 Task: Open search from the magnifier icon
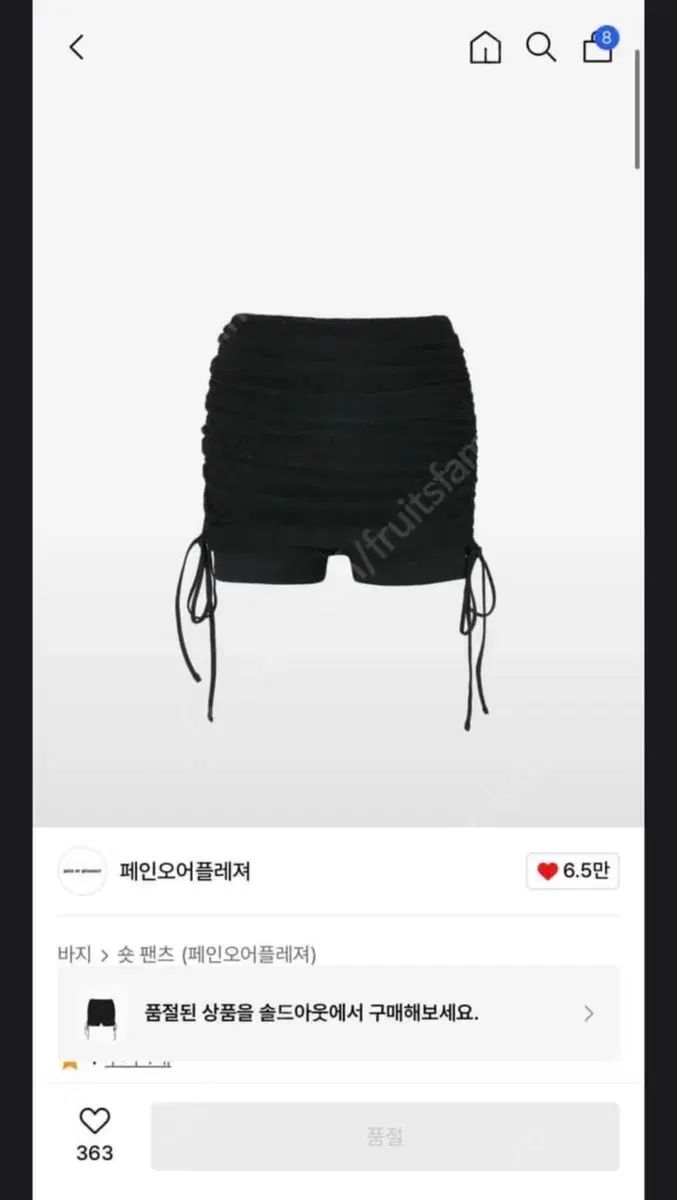(541, 47)
